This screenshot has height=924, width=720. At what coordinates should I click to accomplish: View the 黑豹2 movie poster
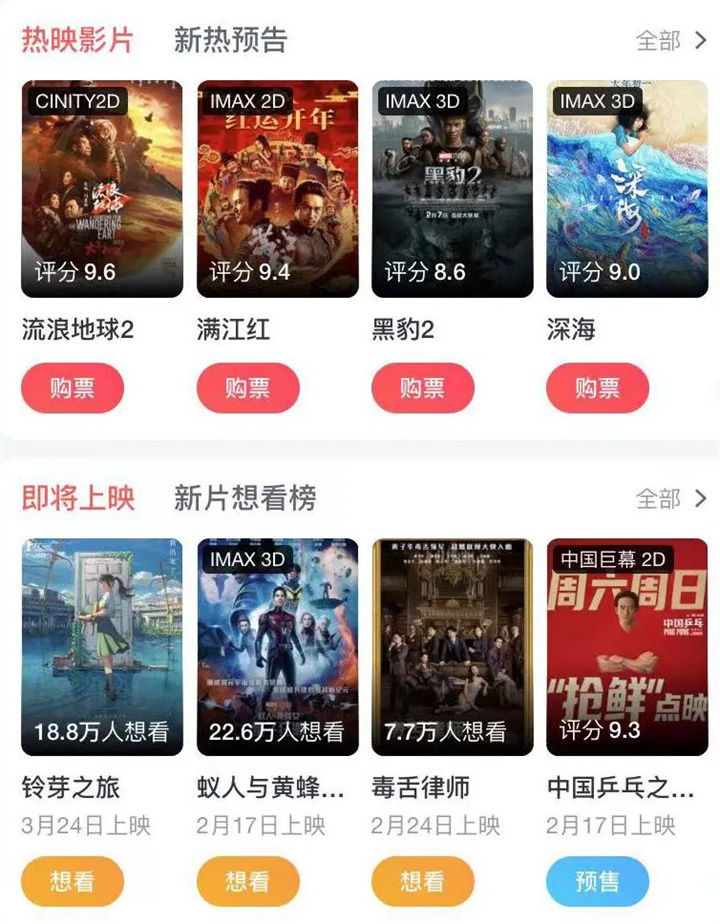(x=452, y=188)
